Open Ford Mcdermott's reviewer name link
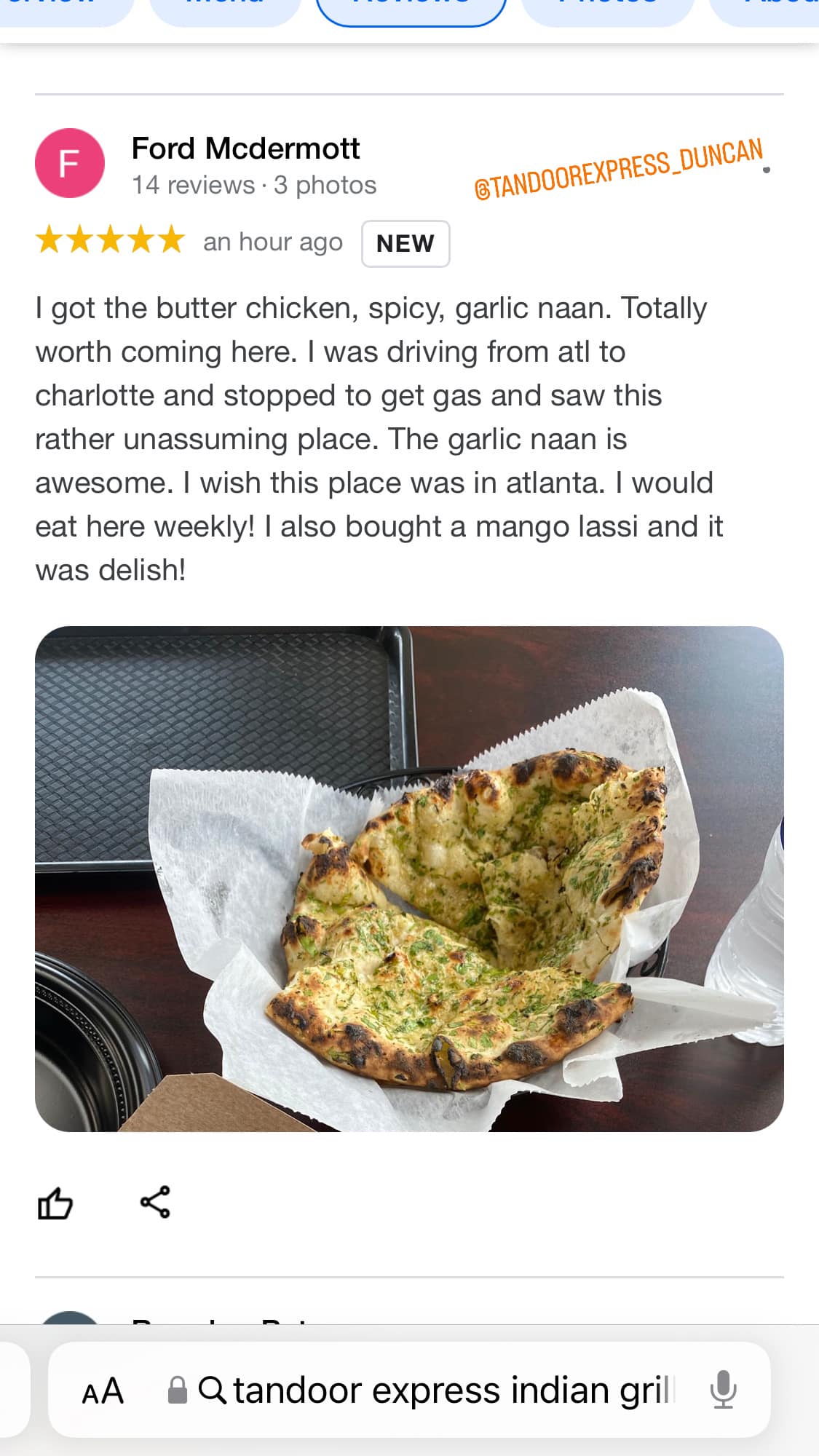The width and height of the screenshot is (819, 1456). coord(245,149)
